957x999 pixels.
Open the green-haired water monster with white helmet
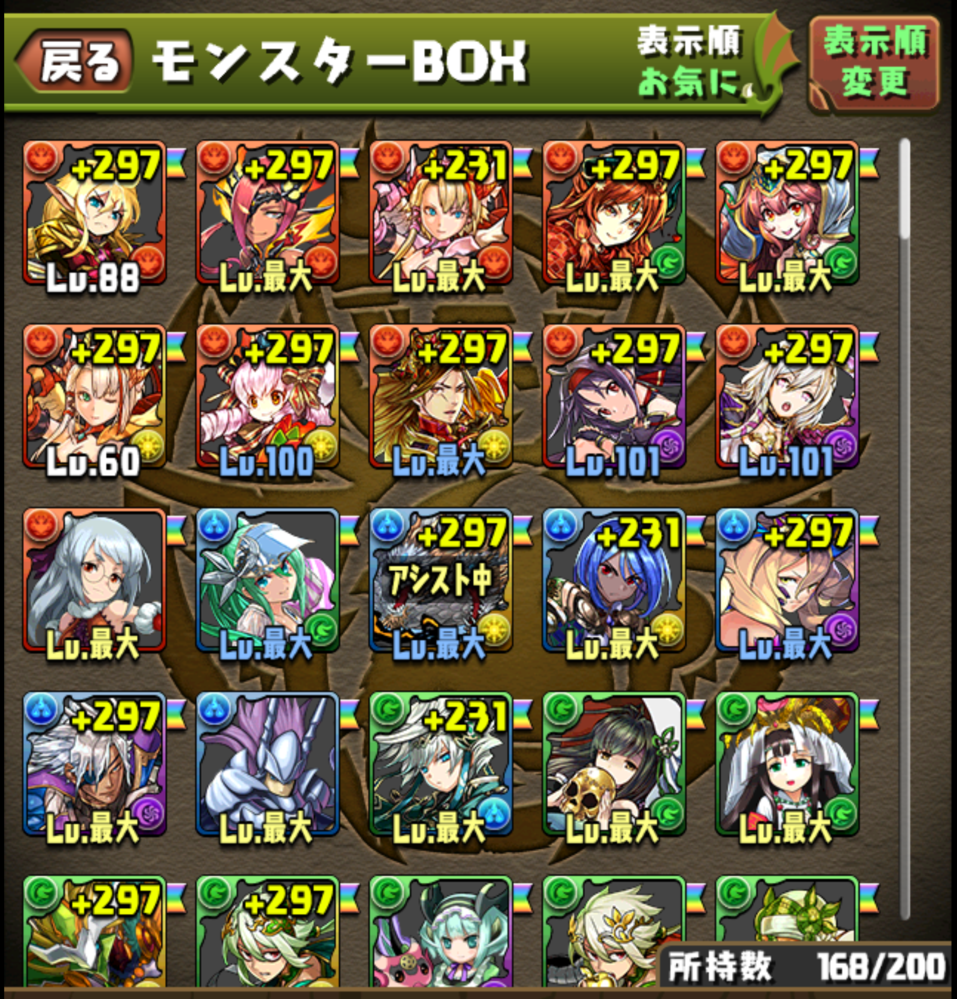[x=268, y=581]
